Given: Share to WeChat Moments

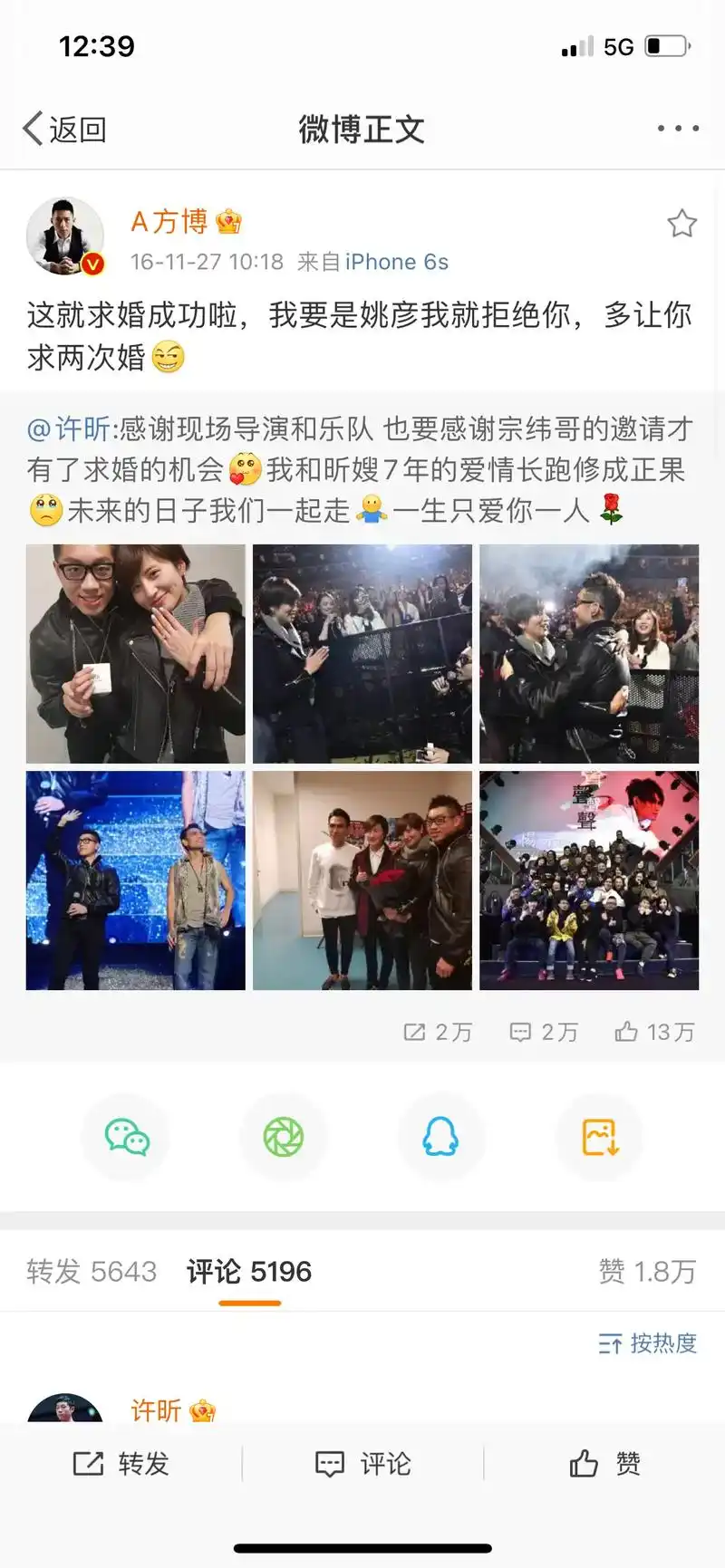Looking at the screenshot, I should (x=284, y=1137).
